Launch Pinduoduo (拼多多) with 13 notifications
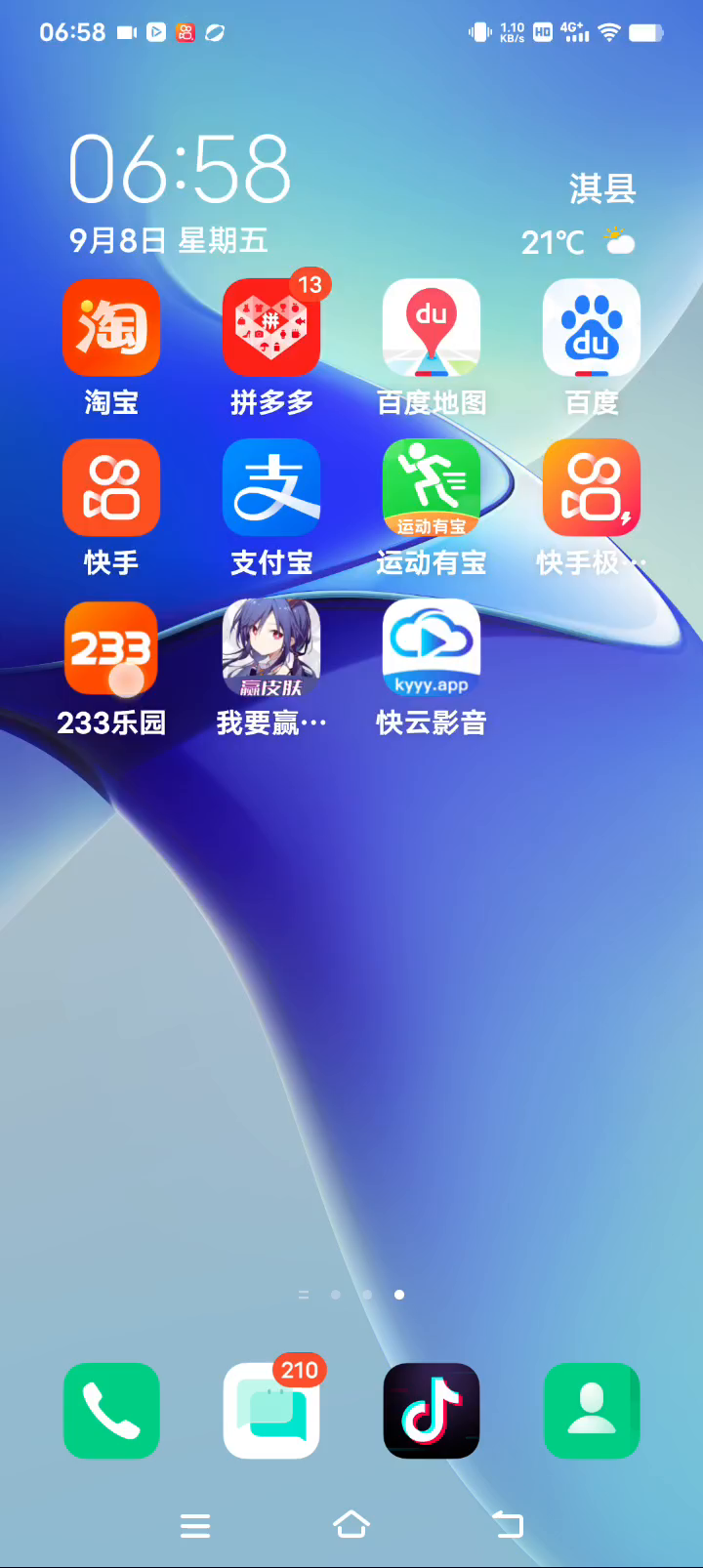The image size is (703, 1568). click(x=271, y=328)
